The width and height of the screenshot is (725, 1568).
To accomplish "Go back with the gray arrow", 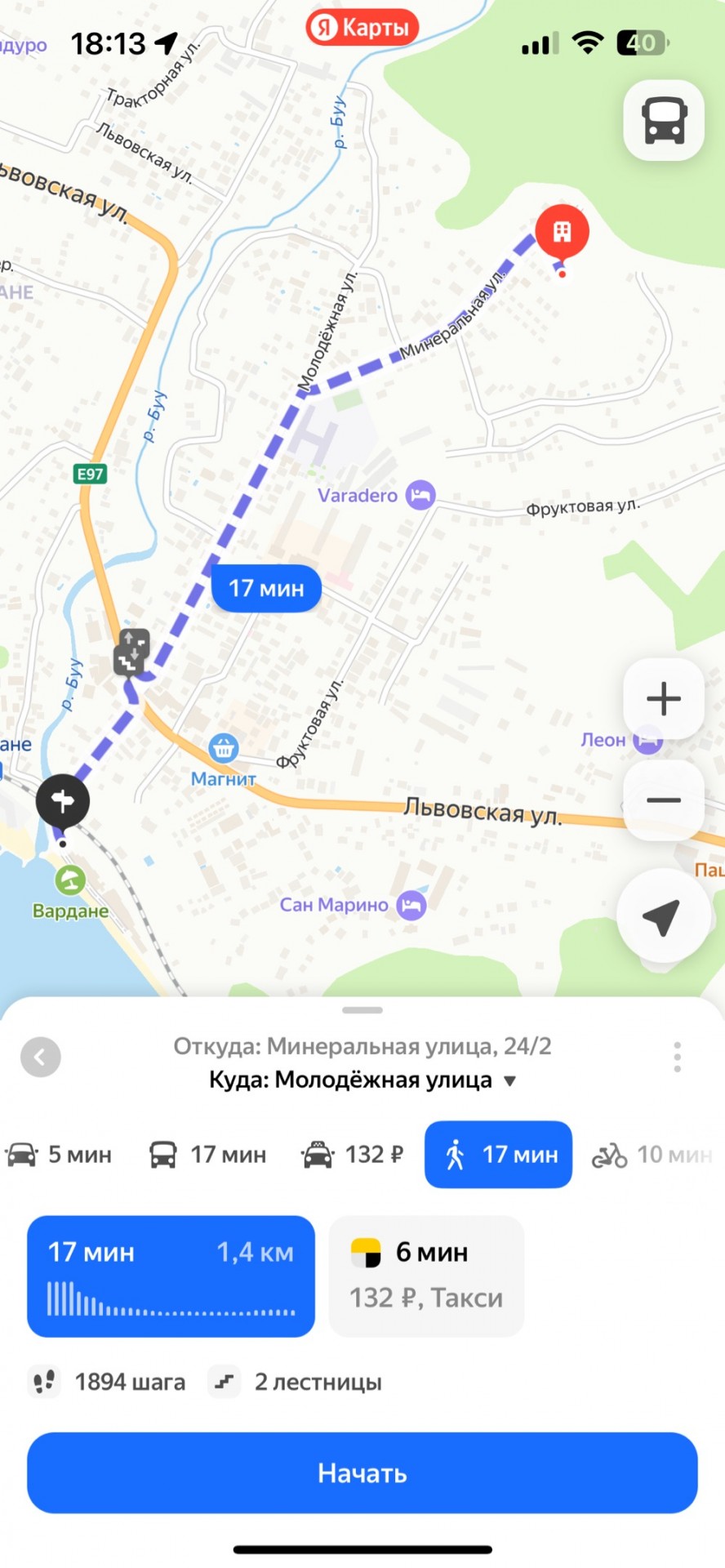I will 41,1058.
